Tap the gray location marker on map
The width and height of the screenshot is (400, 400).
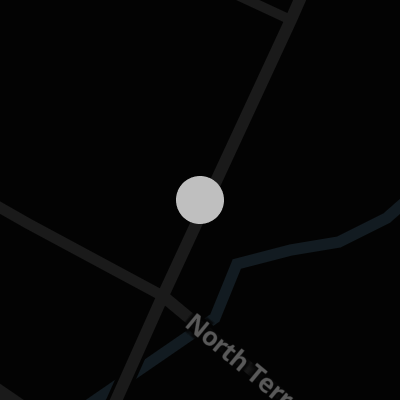[200, 200]
